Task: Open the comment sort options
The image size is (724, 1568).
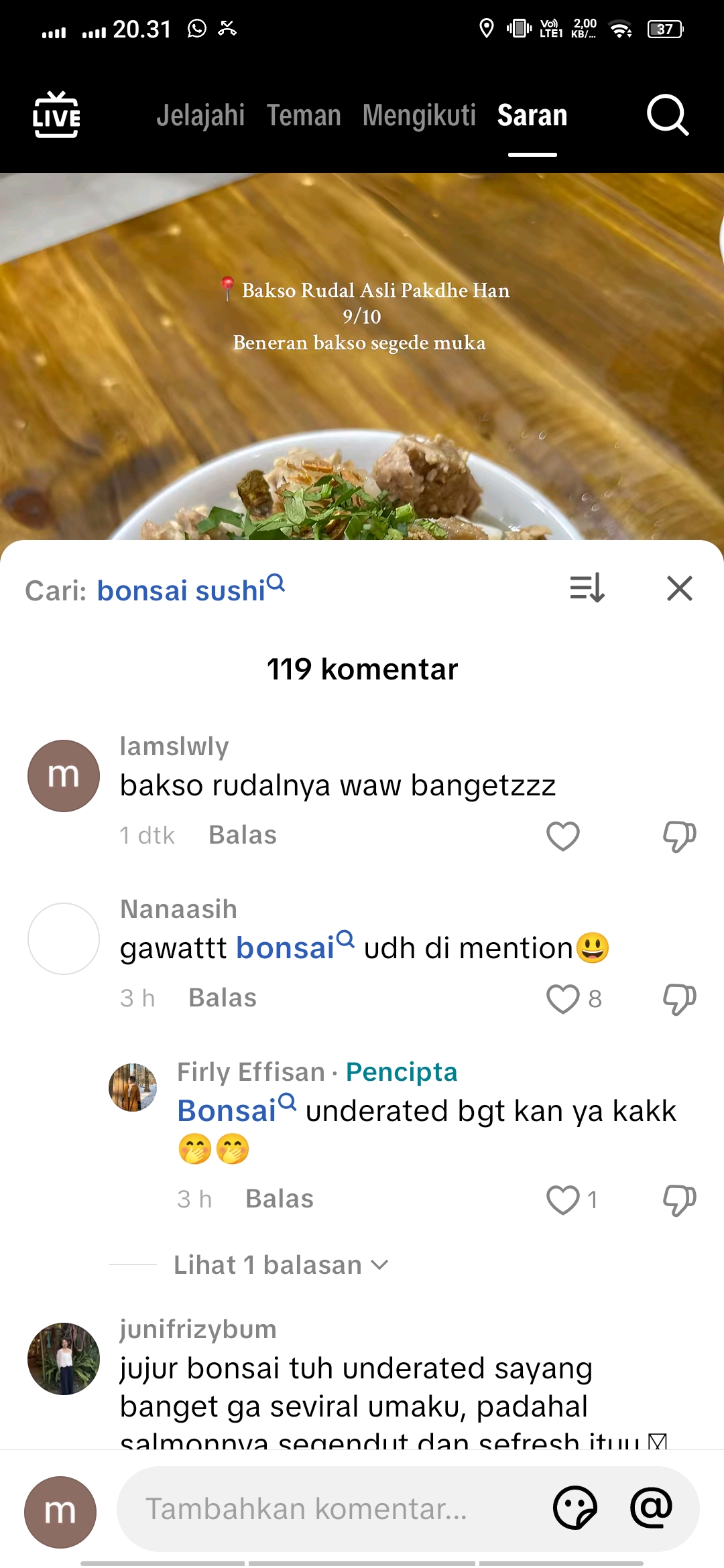Action: pyautogui.click(x=587, y=589)
